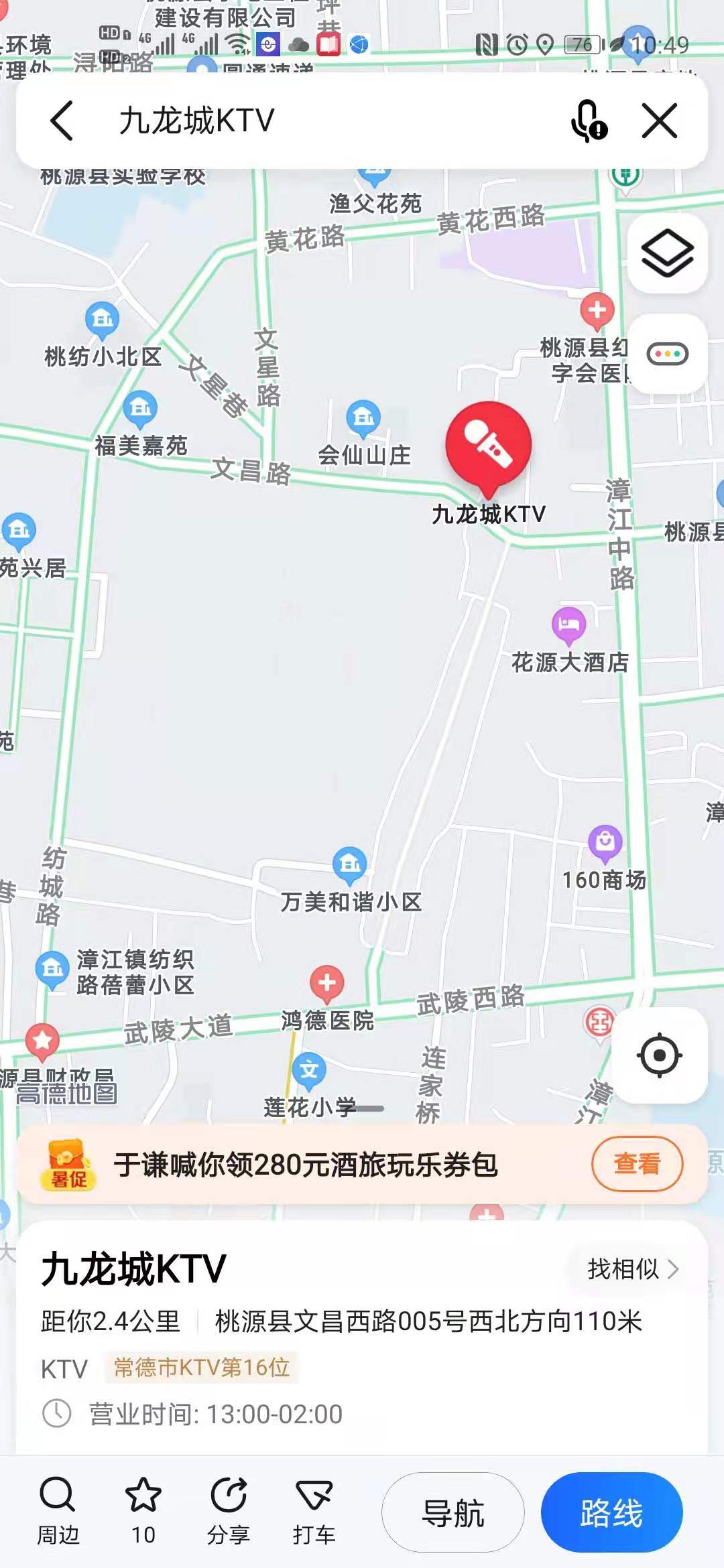Image resolution: width=724 pixels, height=1568 pixels.
Task: Tap the blue 路线 route button
Action: pyautogui.click(x=611, y=1512)
